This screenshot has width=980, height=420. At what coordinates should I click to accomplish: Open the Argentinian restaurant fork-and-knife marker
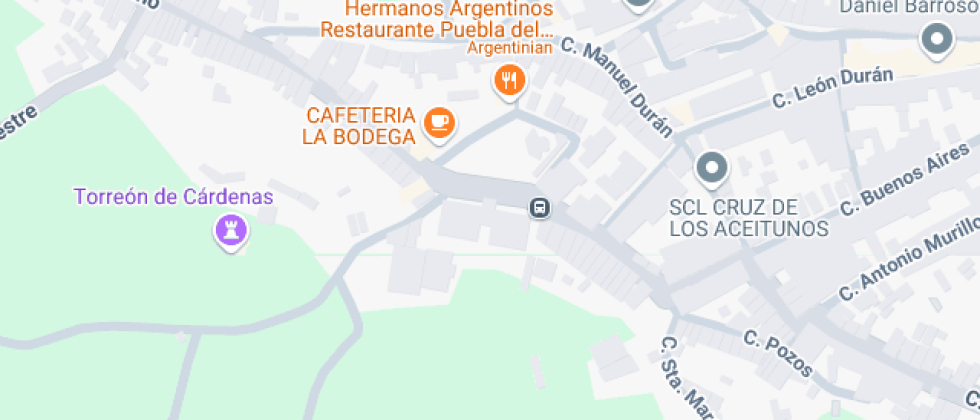click(510, 80)
